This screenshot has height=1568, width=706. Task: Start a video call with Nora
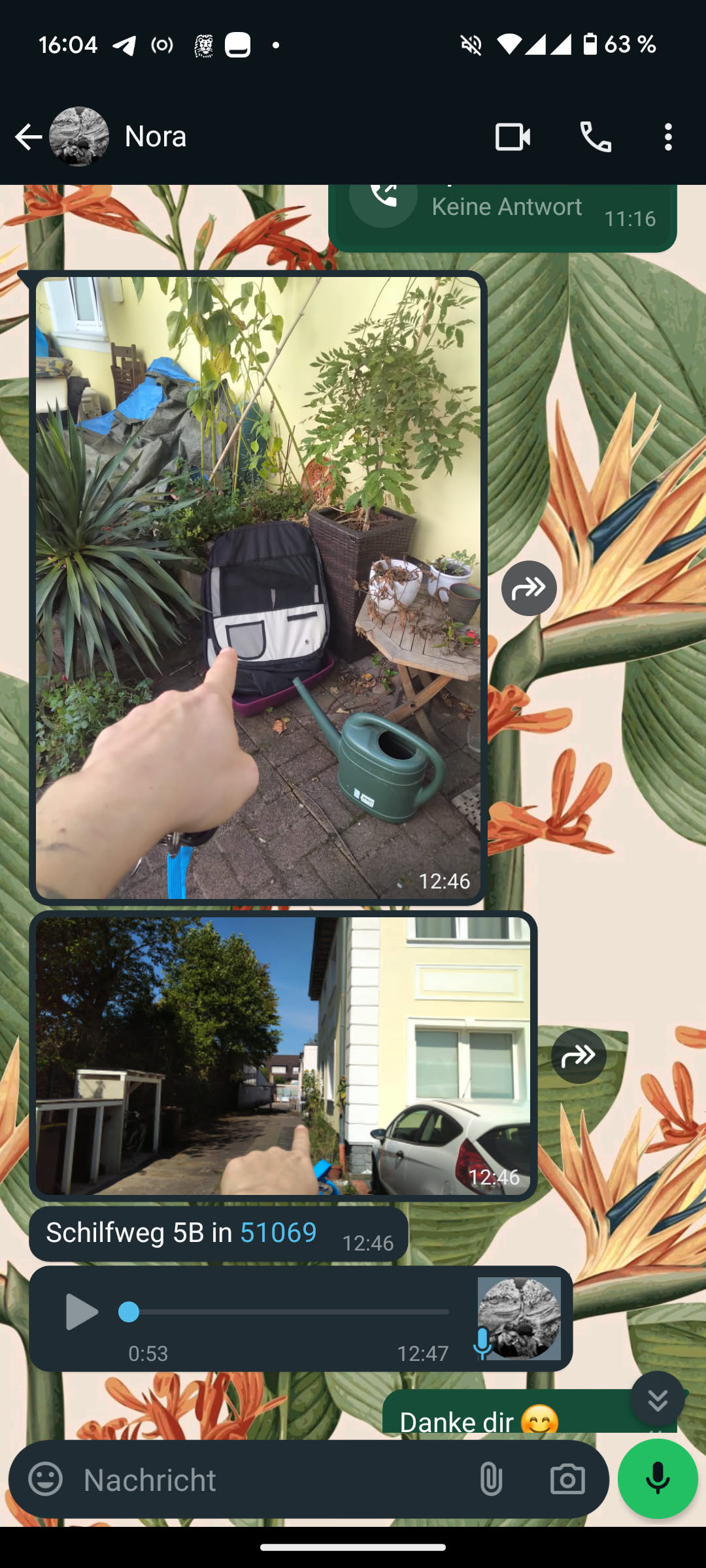[513, 137]
